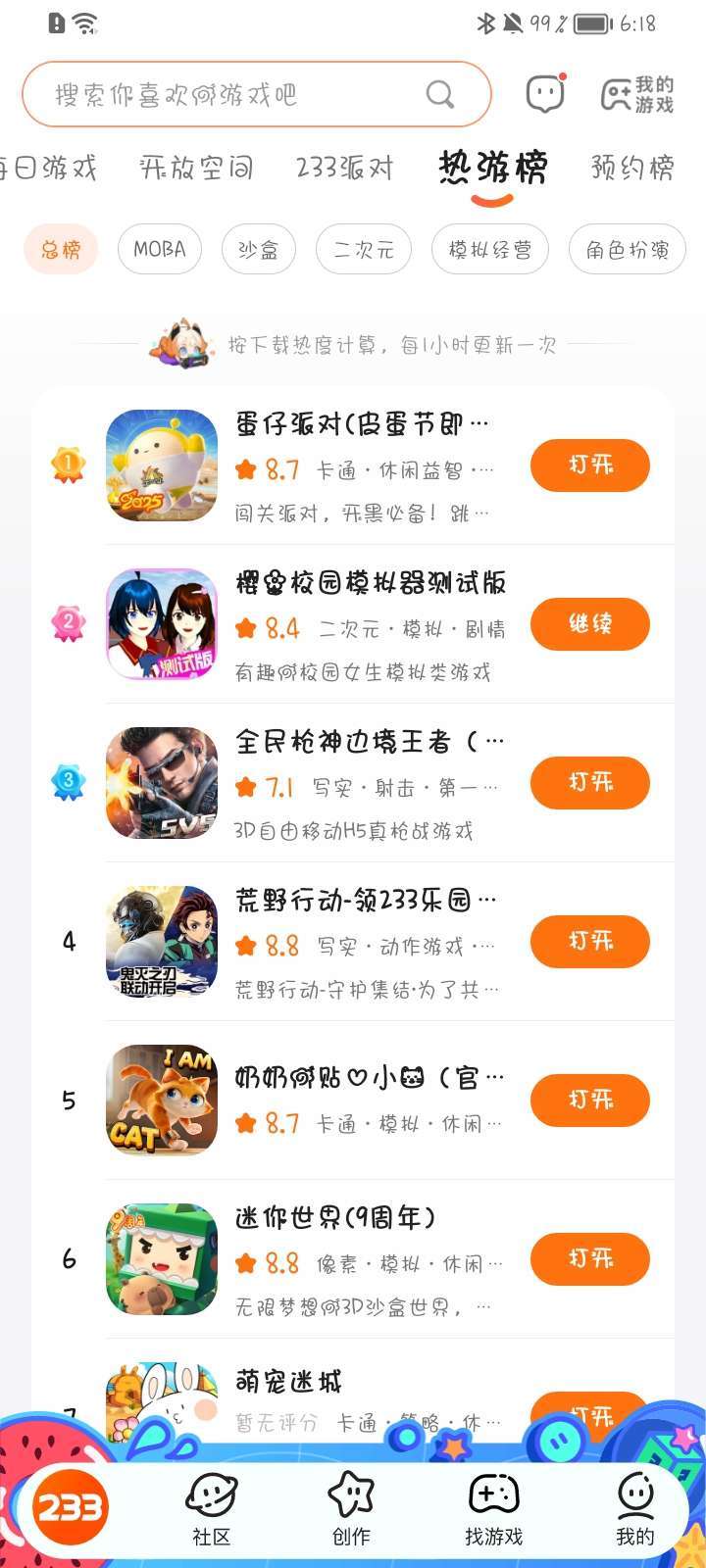The height and width of the screenshot is (1568, 706).
Task: Go to the 创作 tab
Action: click(351, 1509)
